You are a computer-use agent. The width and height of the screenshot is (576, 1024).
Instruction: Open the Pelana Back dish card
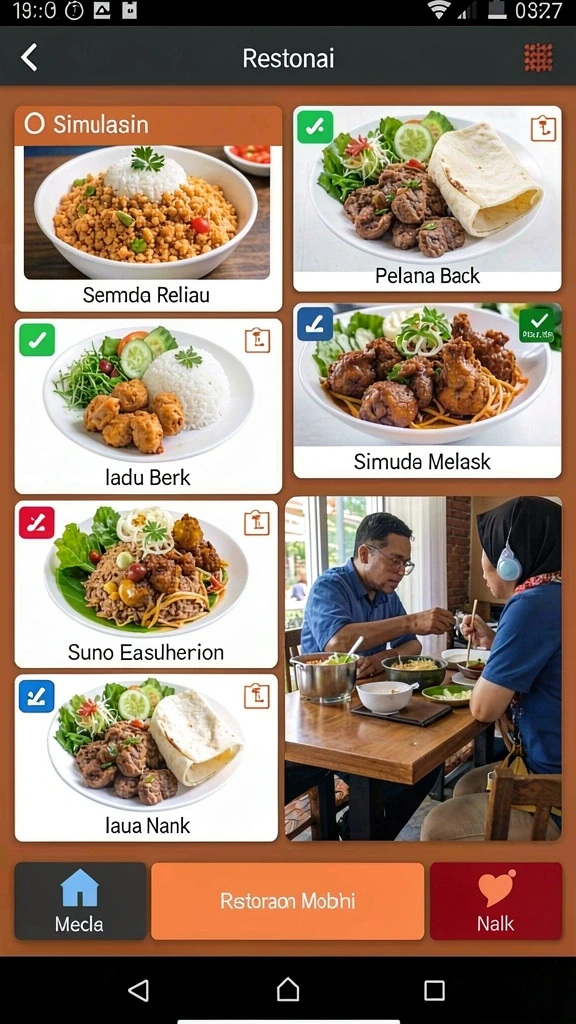tap(427, 199)
